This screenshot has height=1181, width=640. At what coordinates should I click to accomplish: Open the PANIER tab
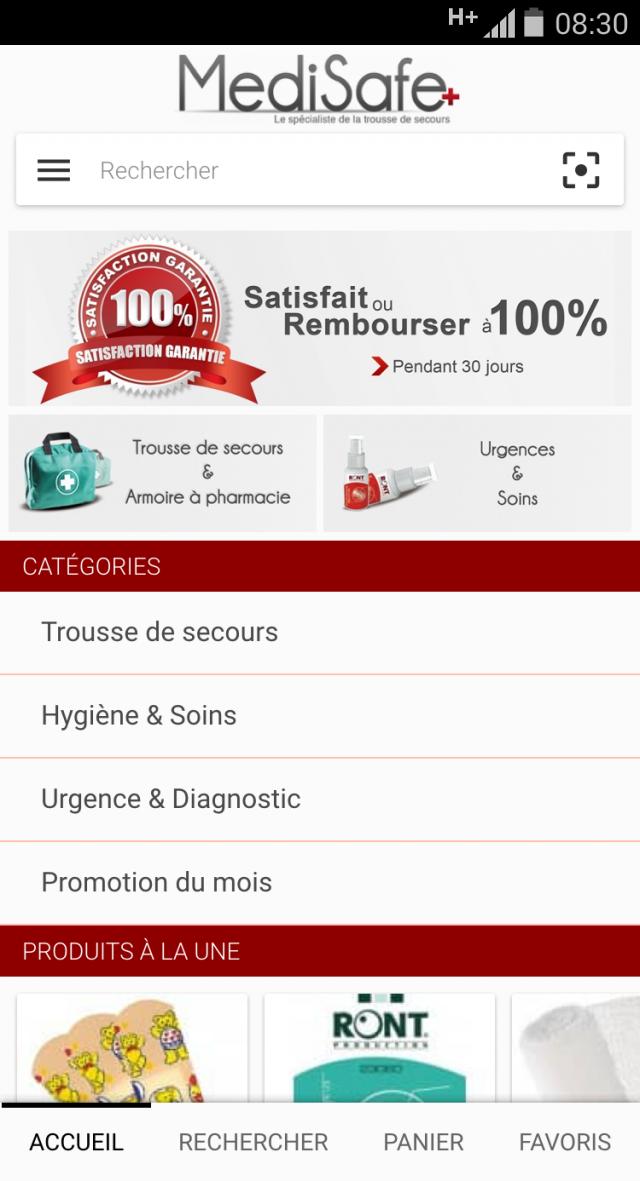(x=424, y=1142)
